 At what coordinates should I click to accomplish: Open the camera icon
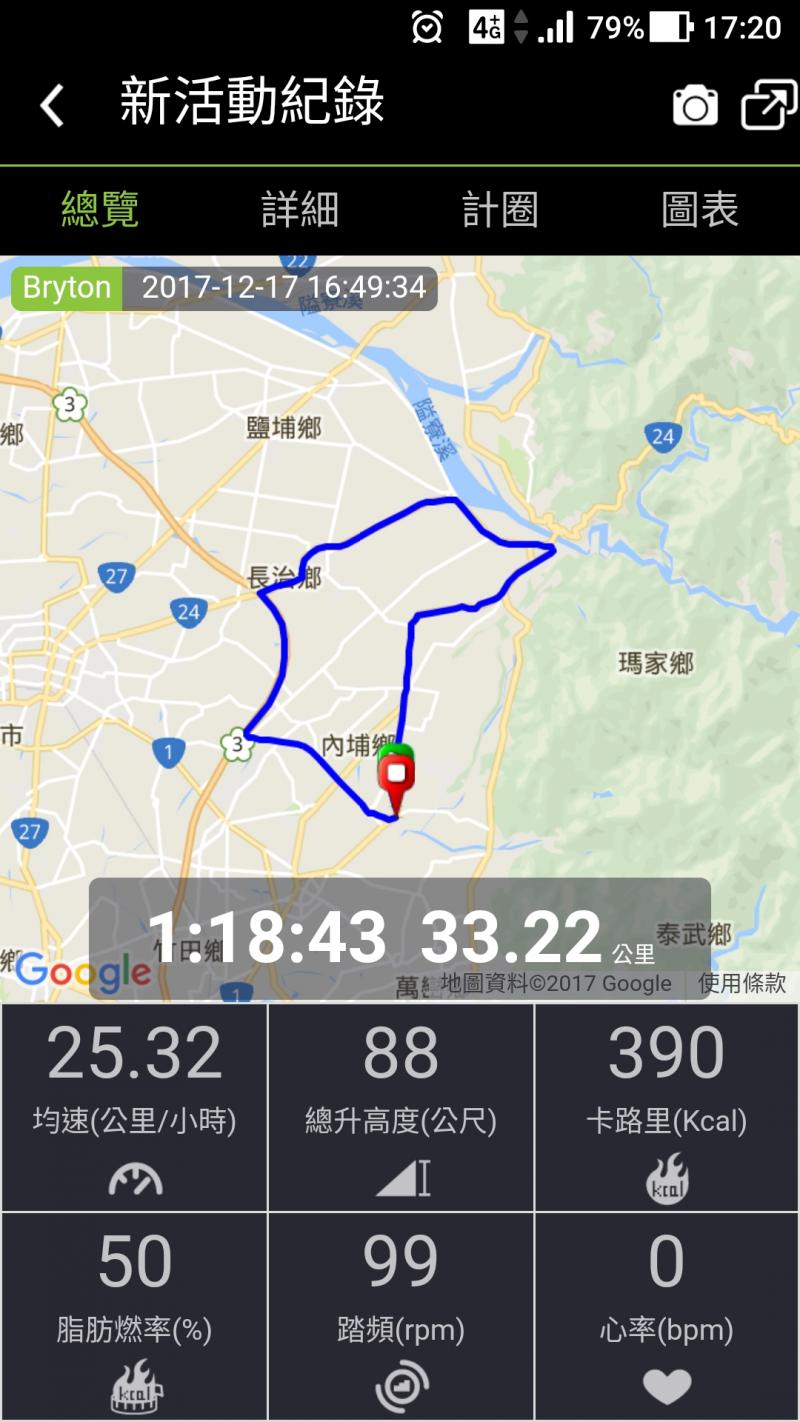pos(695,105)
